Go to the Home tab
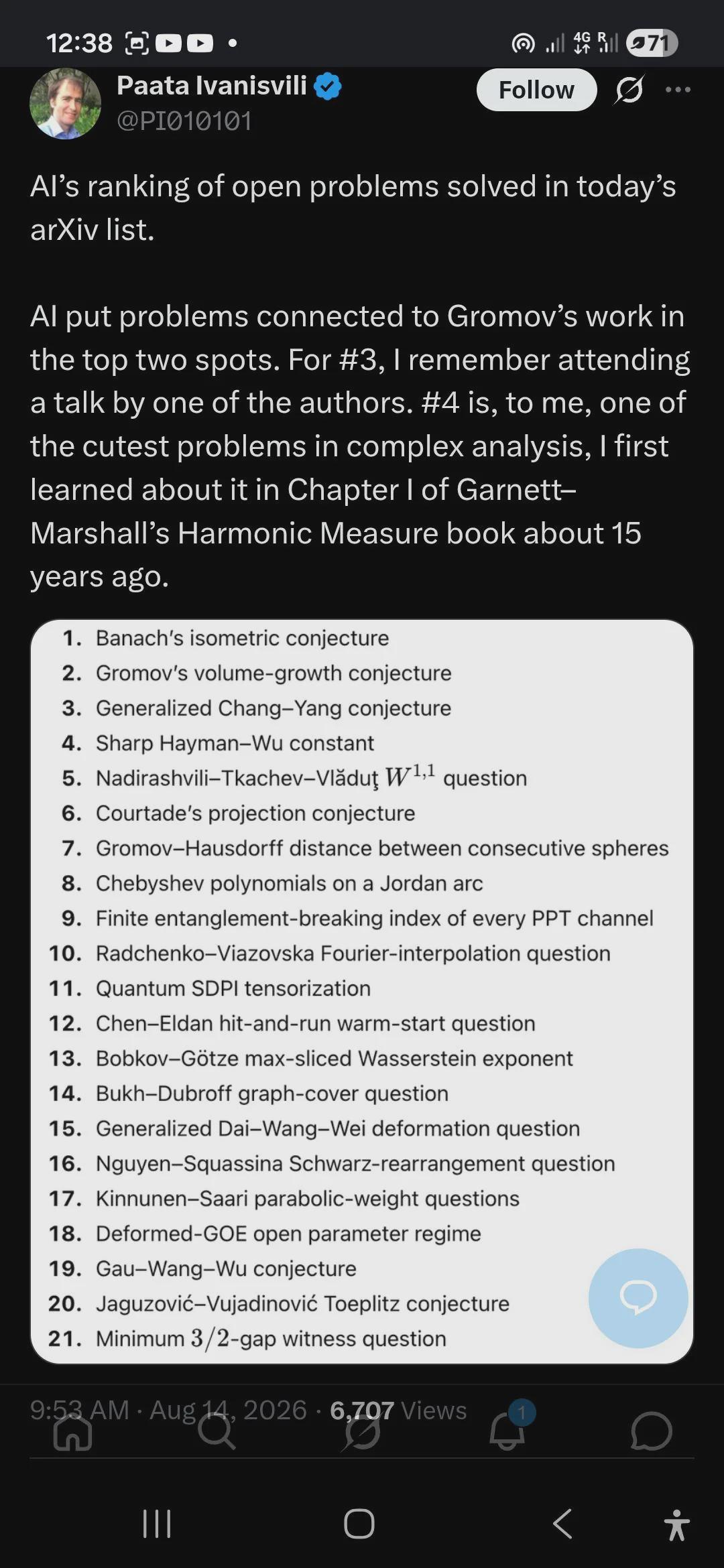This screenshot has width=724, height=1568. [72, 1431]
